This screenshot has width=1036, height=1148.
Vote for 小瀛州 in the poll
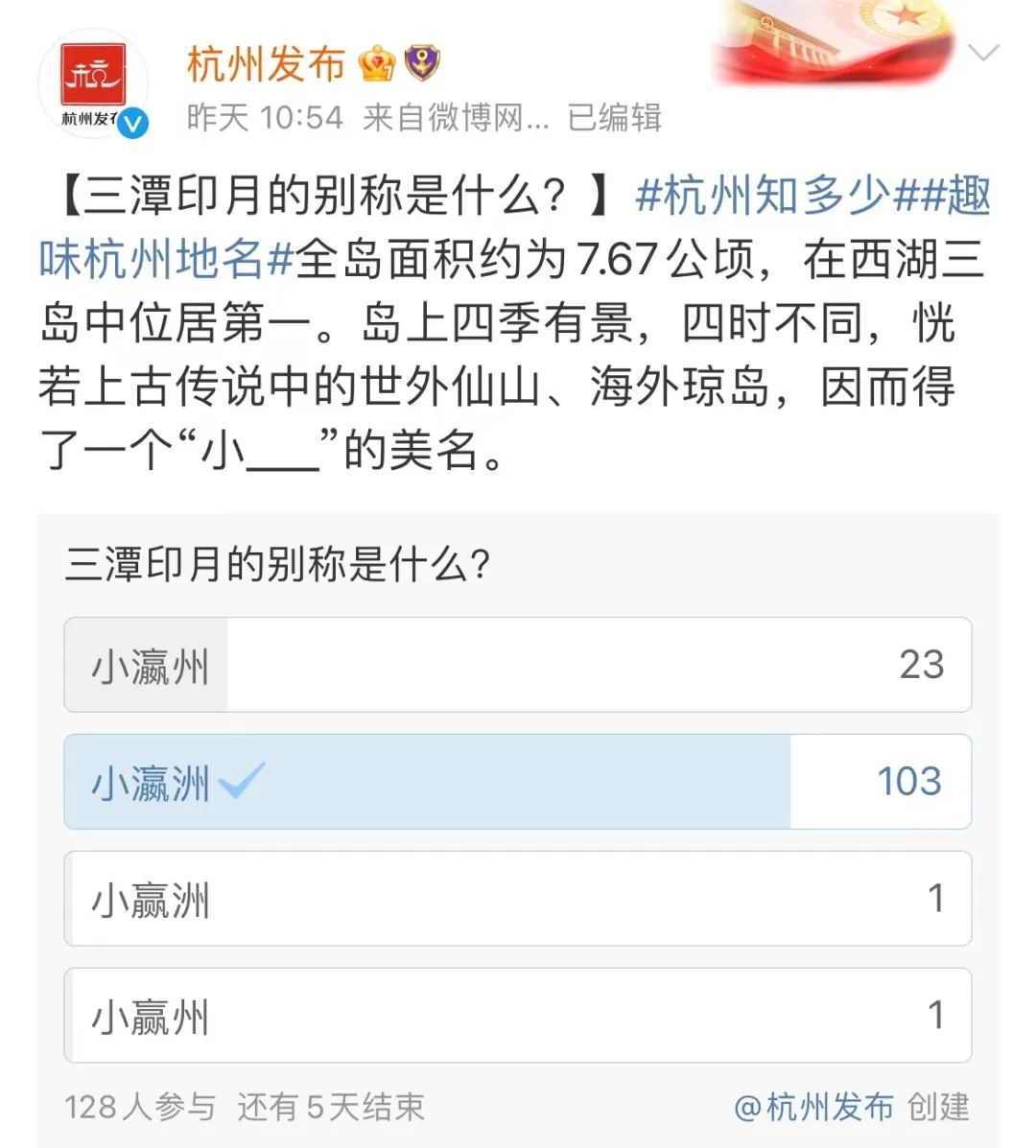point(517,665)
